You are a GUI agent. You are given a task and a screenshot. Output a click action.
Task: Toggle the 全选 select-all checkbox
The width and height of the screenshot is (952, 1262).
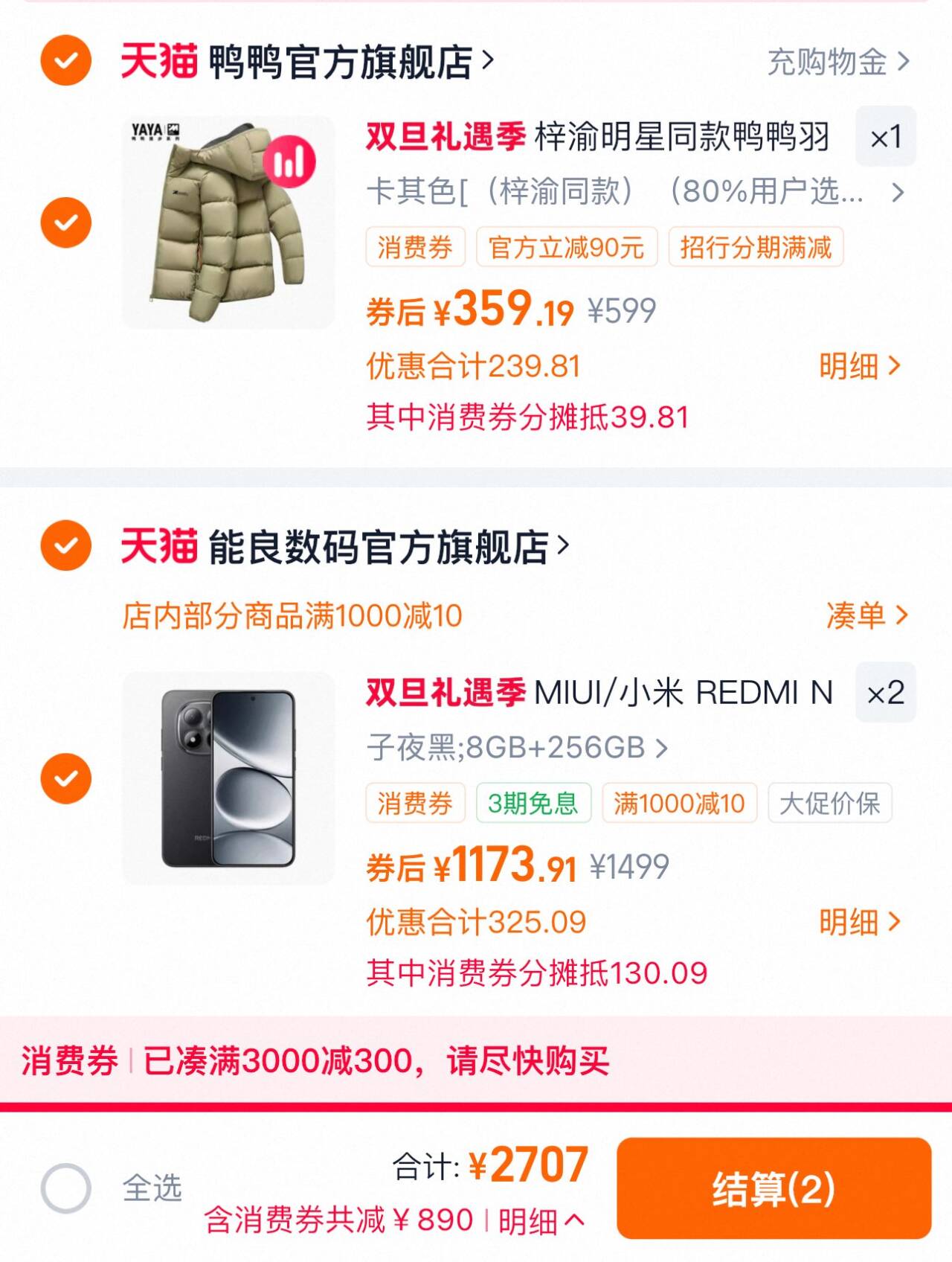pos(65,1188)
